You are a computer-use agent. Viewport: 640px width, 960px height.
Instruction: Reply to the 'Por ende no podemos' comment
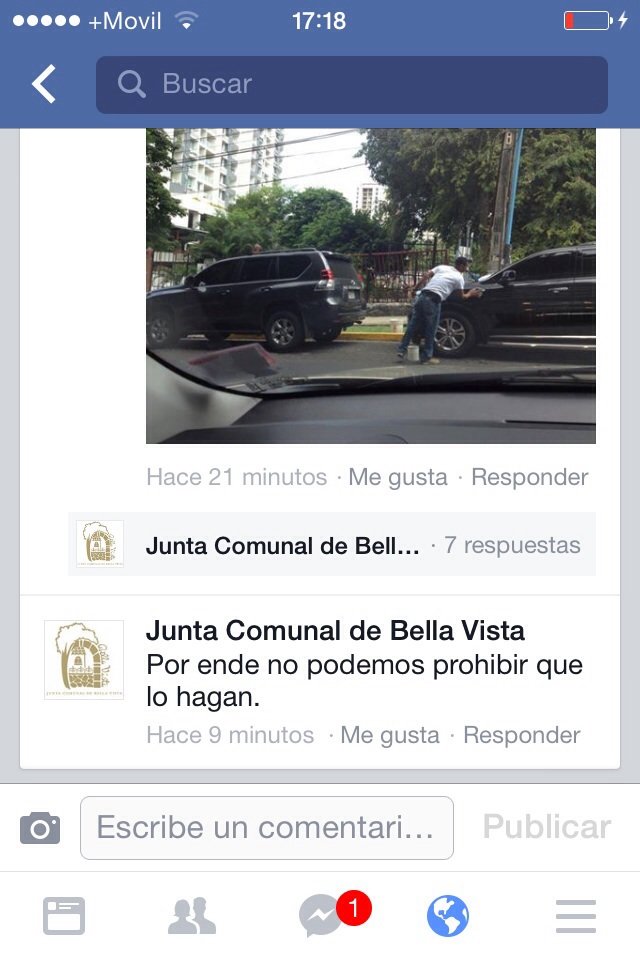[x=521, y=736]
